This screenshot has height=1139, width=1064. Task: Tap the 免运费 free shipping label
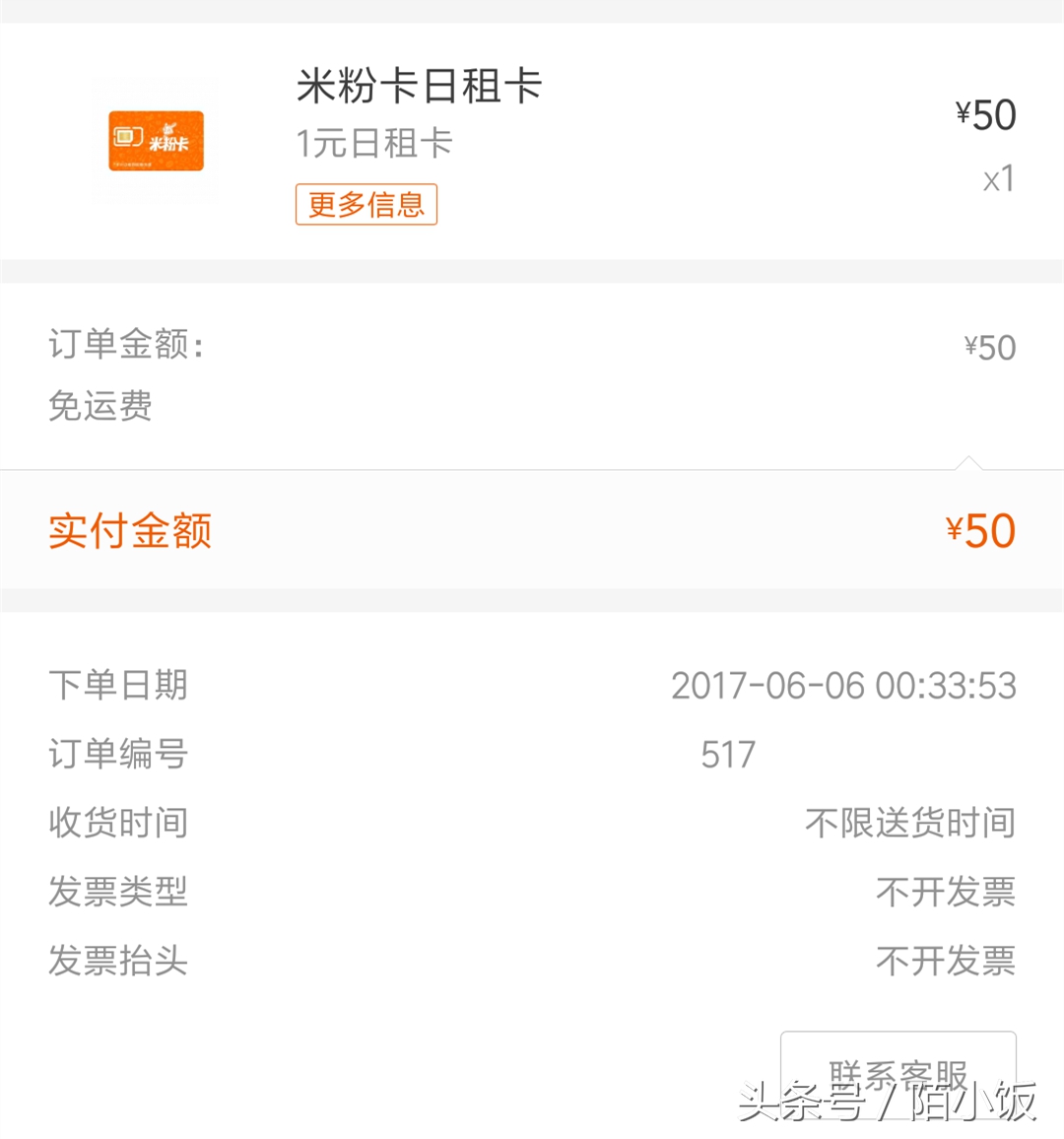coord(100,408)
